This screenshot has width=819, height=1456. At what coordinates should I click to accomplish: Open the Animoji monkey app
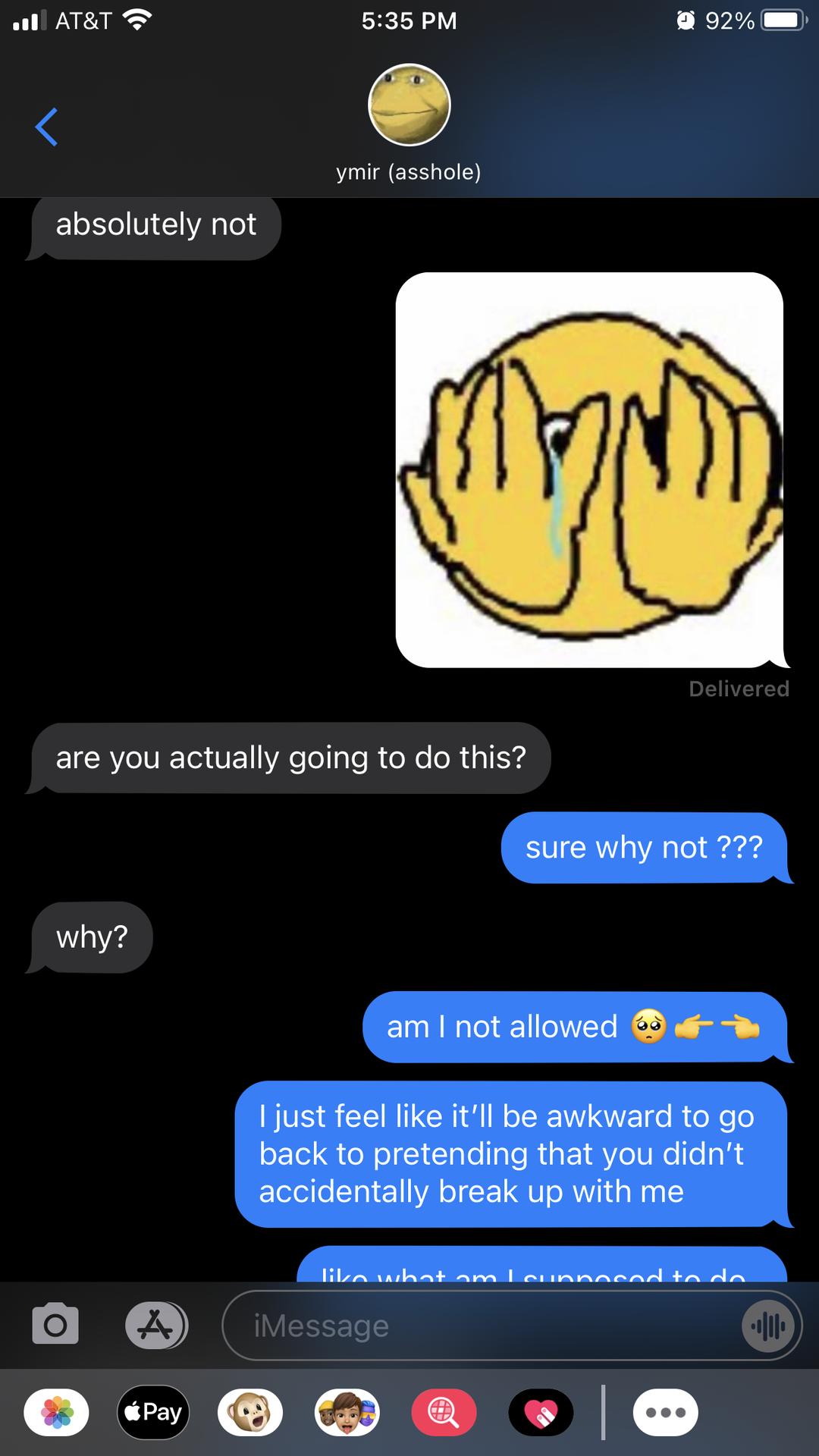[250, 1412]
